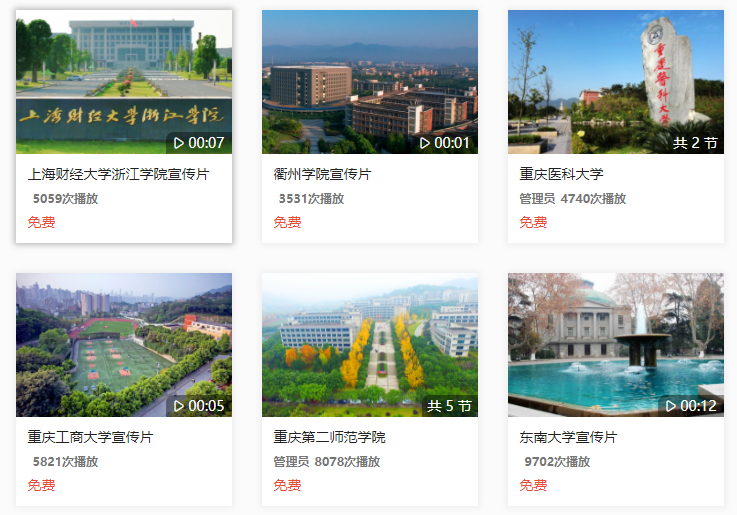Open 上海财经大学浙江学院宣传片 video card
The image size is (737, 515).
pos(124,83)
